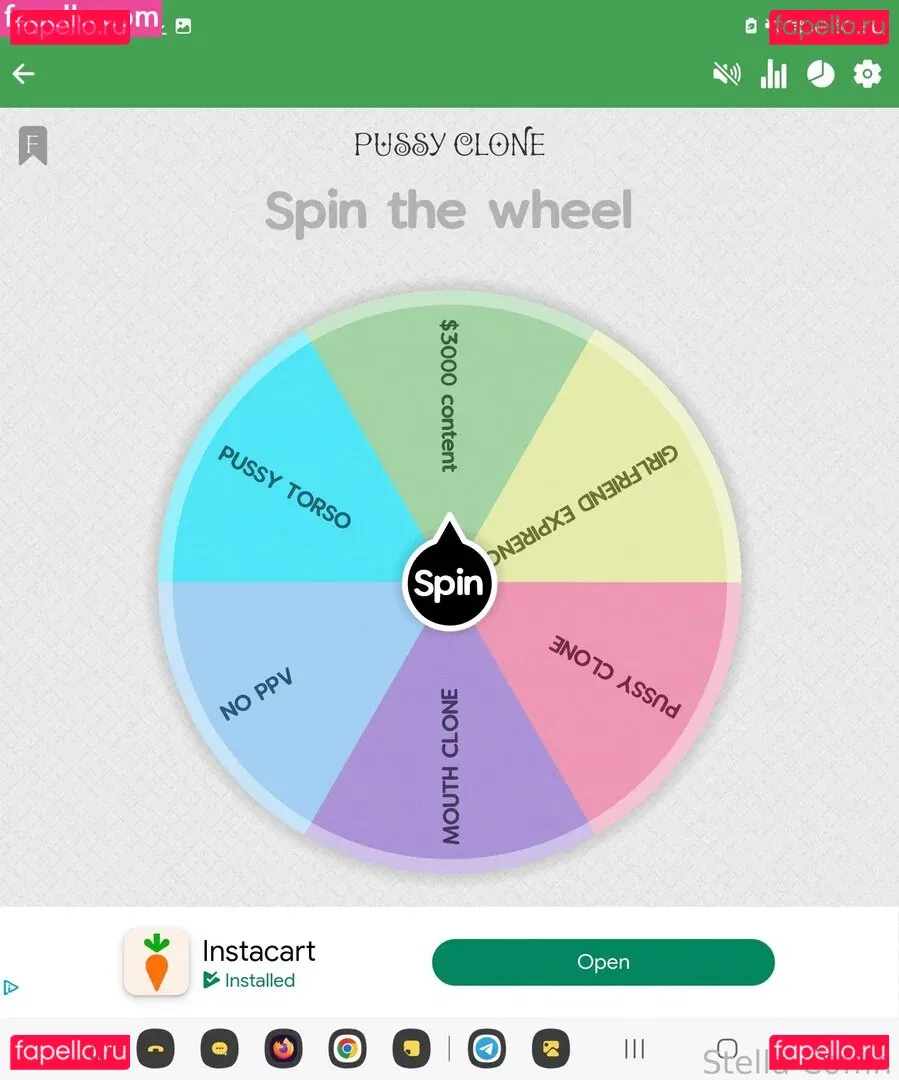Launch Firefox from the taskbar
Image resolution: width=899 pixels, height=1080 pixels.
(x=283, y=1048)
